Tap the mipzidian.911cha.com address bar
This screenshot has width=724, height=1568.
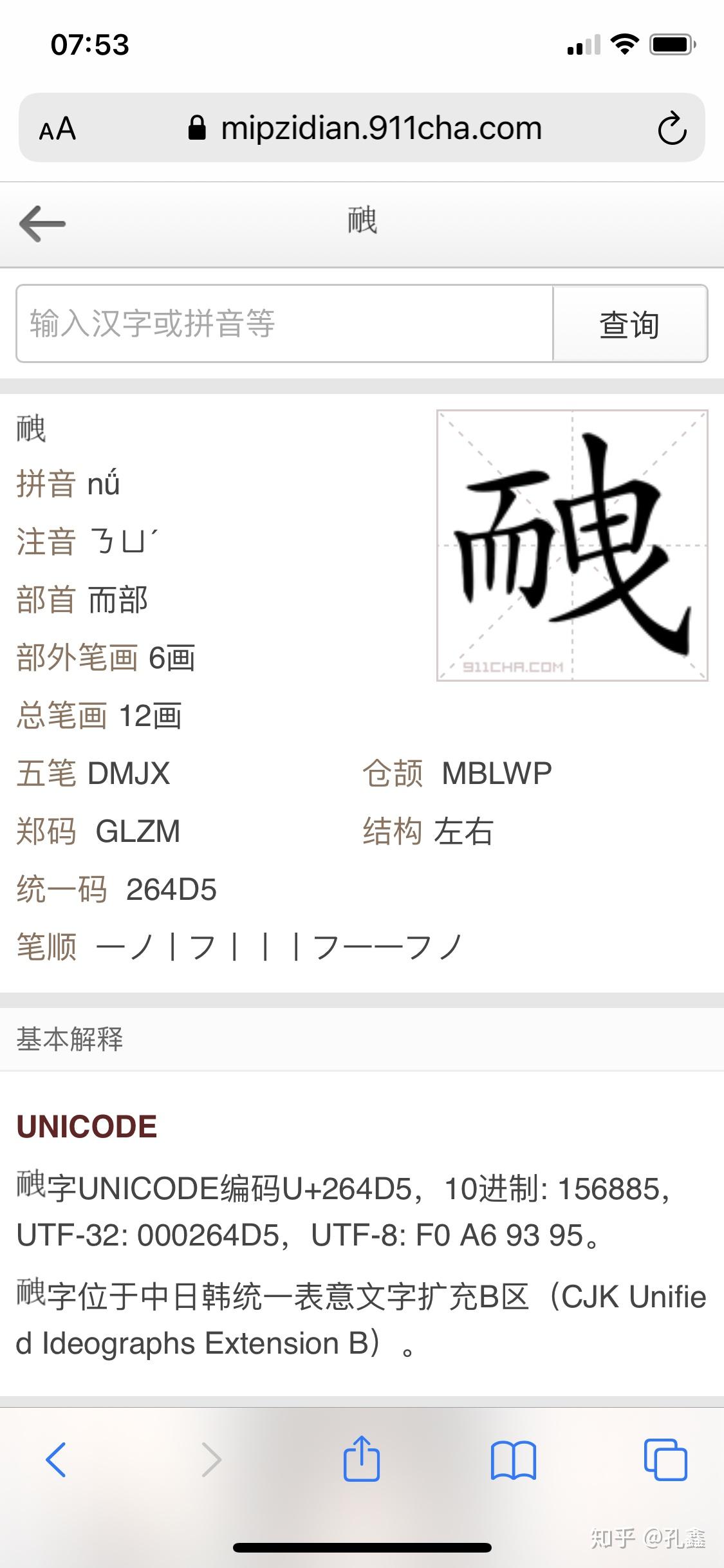(x=380, y=128)
